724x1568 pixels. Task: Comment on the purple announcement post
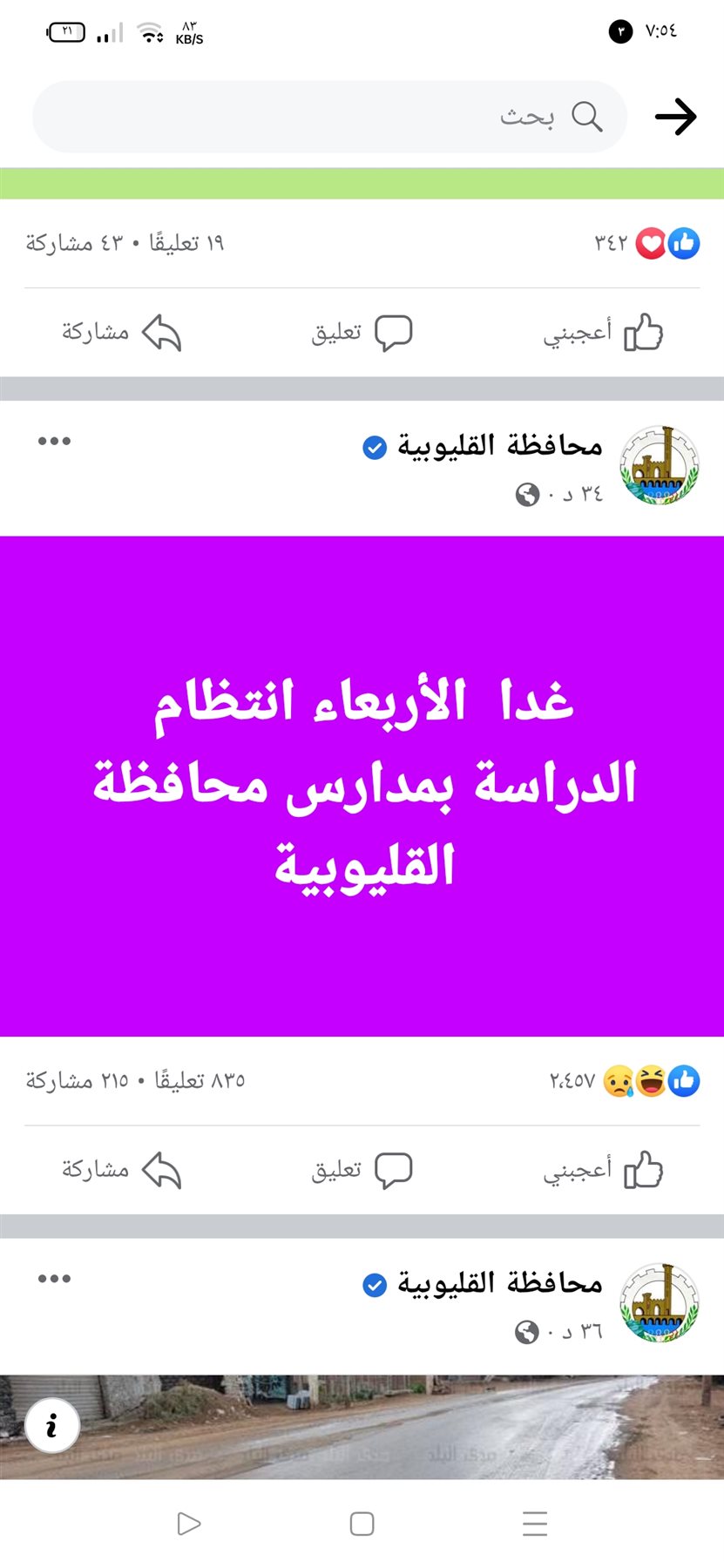(x=362, y=1170)
